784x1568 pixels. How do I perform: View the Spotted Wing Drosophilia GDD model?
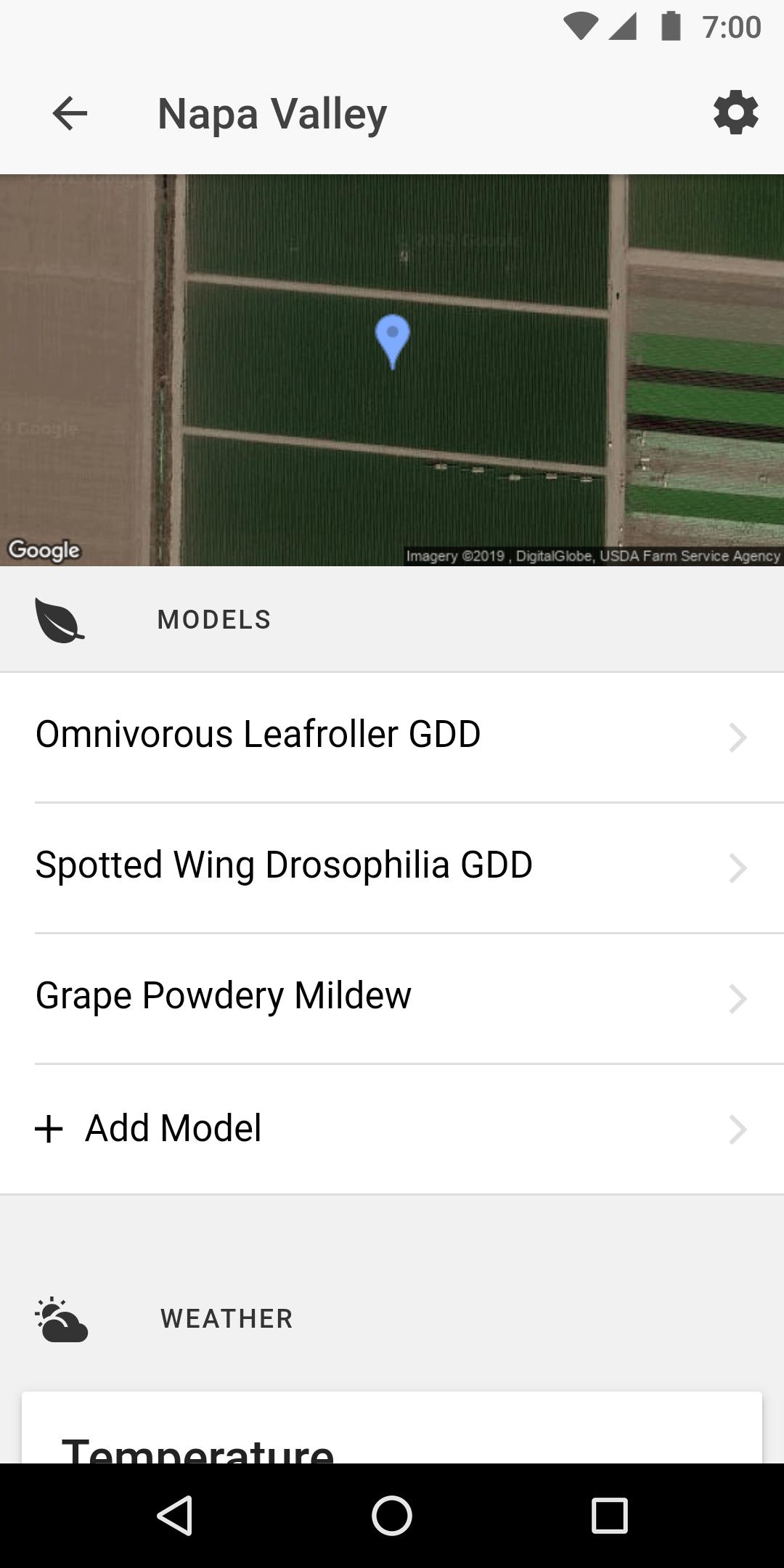point(392,866)
